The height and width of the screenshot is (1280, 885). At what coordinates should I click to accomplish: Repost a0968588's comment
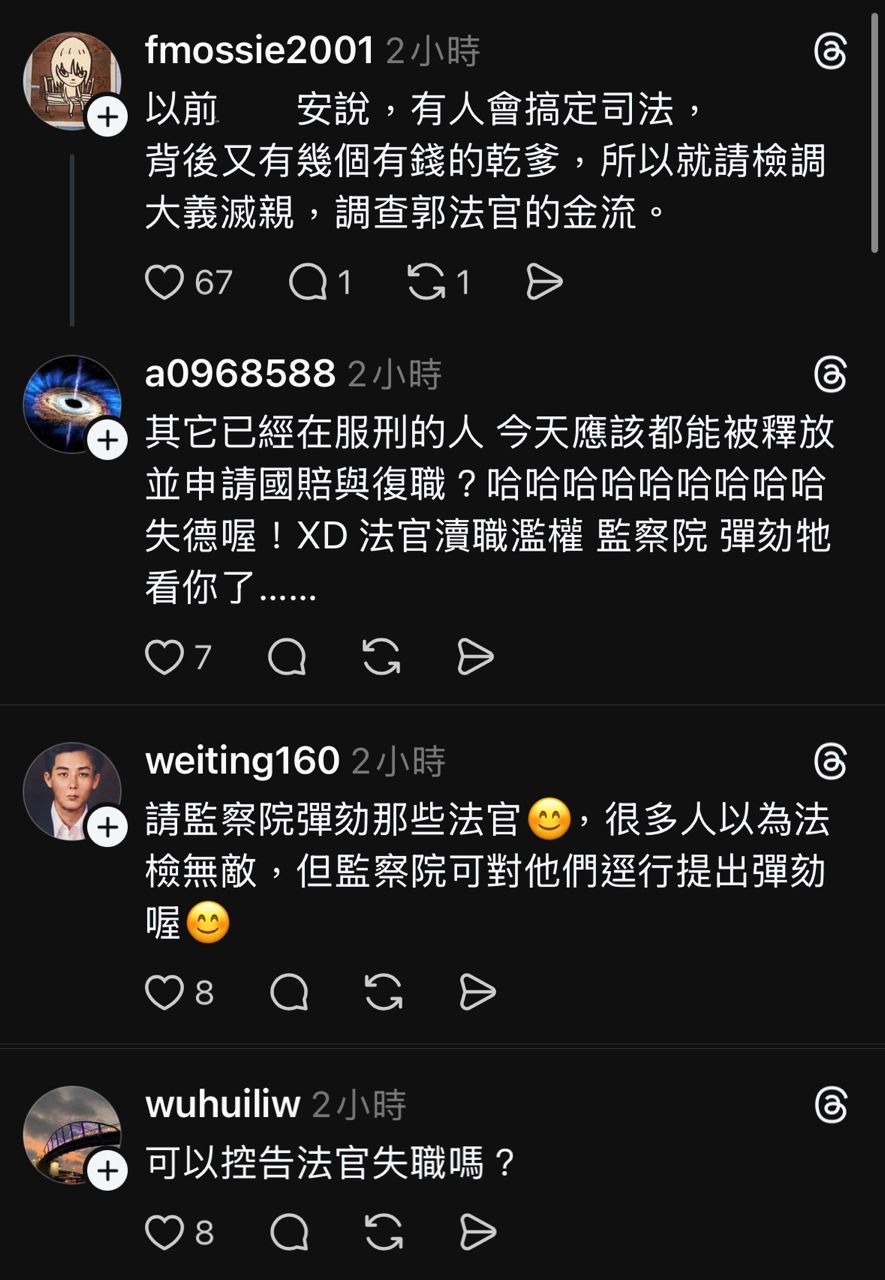(x=382, y=657)
